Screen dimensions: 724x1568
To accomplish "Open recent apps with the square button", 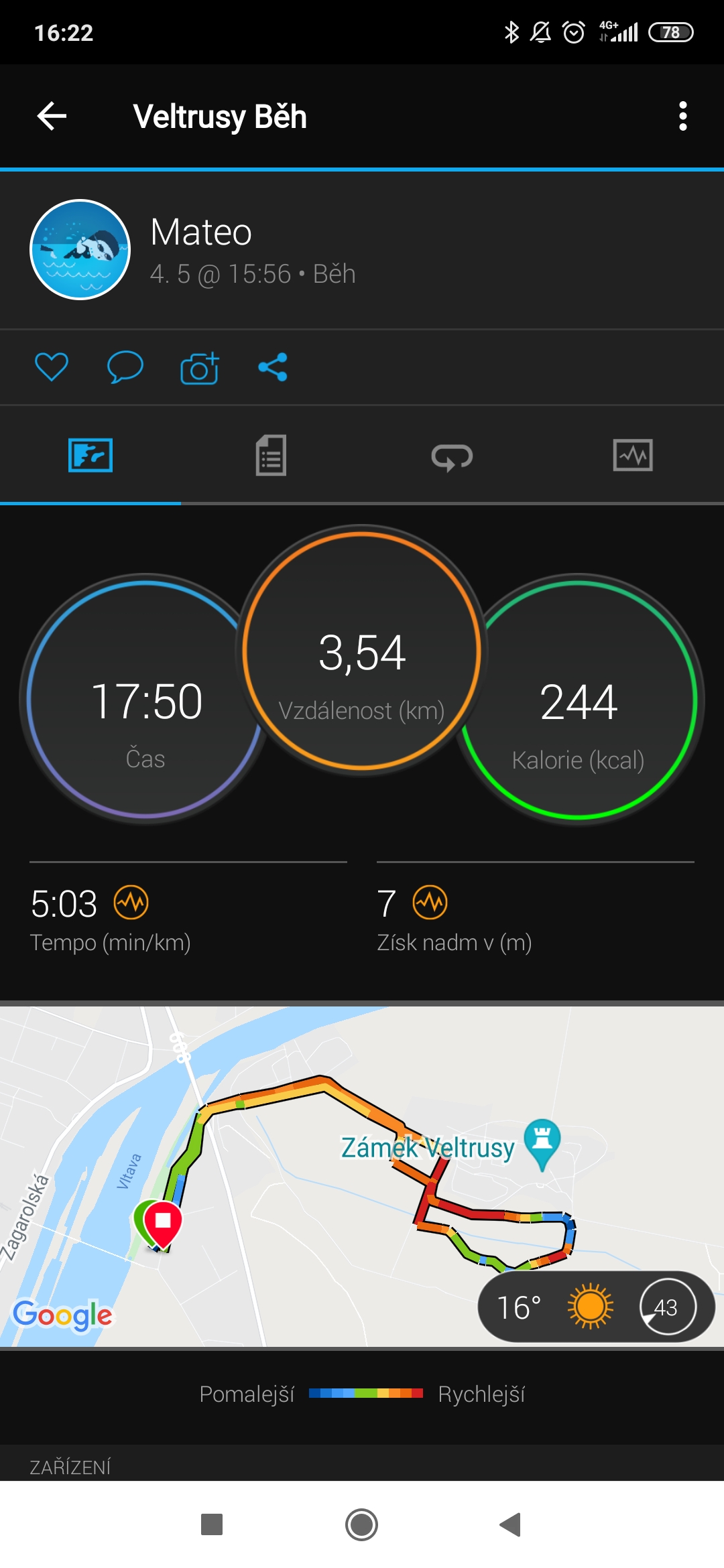I will point(212,1525).
